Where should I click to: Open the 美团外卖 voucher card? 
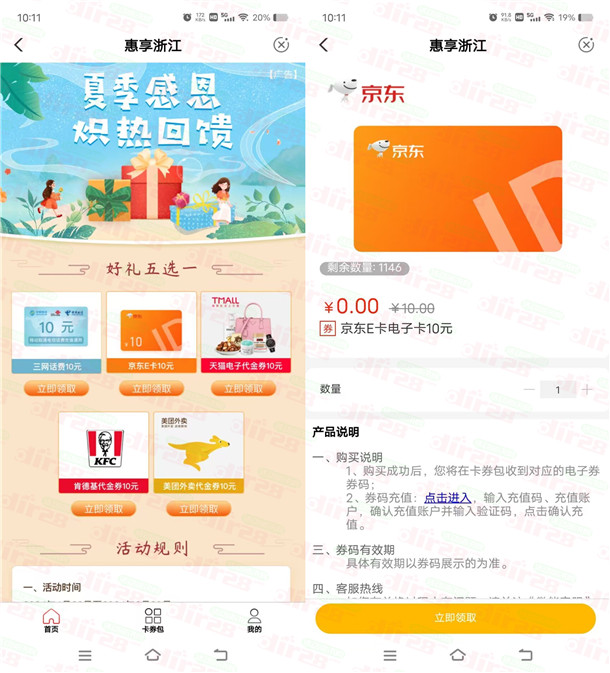point(198,446)
